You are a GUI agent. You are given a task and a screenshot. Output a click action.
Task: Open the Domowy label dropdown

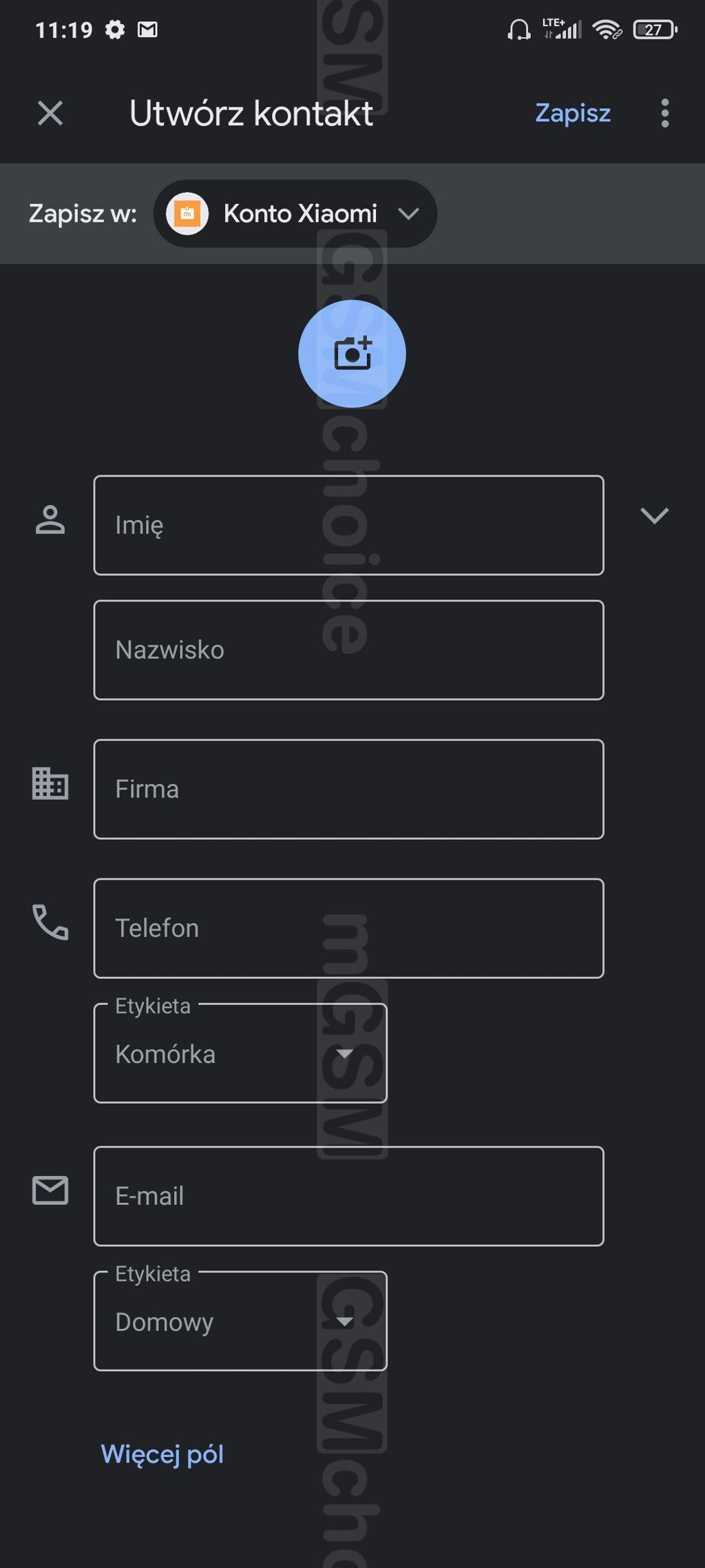(x=240, y=1321)
